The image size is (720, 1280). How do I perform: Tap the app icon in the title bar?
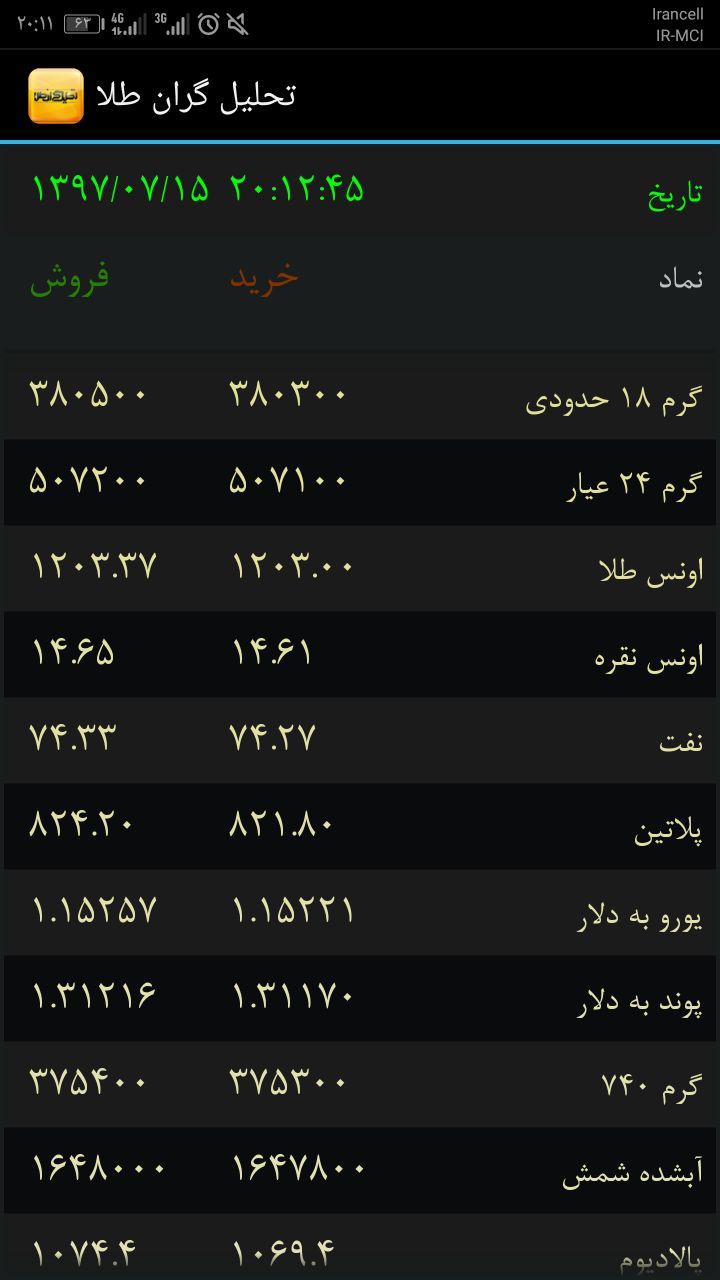tap(56, 96)
